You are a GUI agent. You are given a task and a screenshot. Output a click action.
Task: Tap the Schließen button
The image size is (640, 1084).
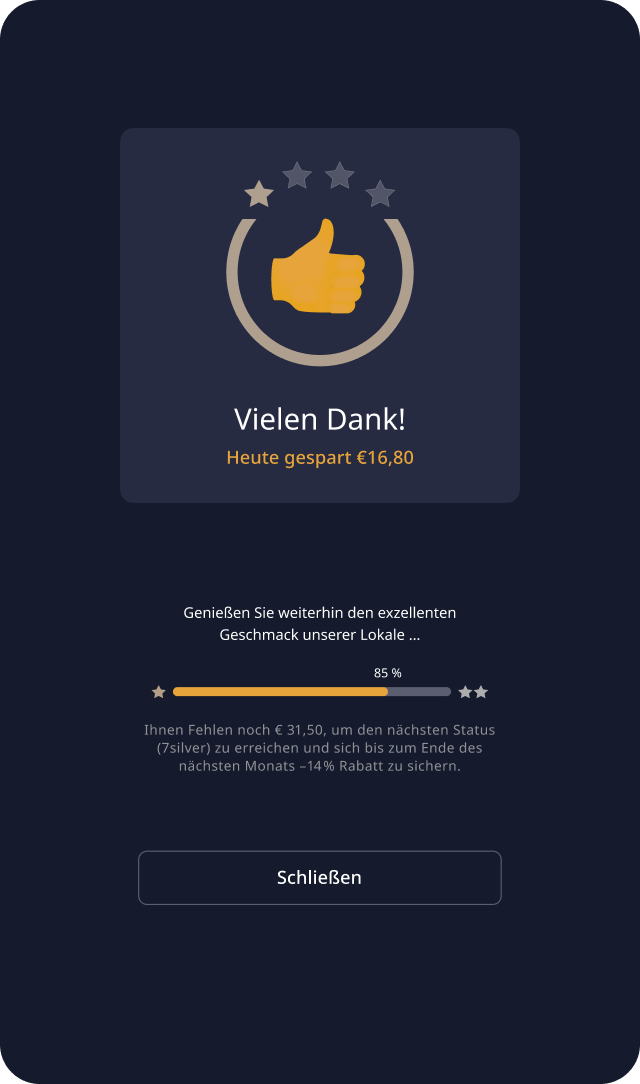click(x=319, y=878)
